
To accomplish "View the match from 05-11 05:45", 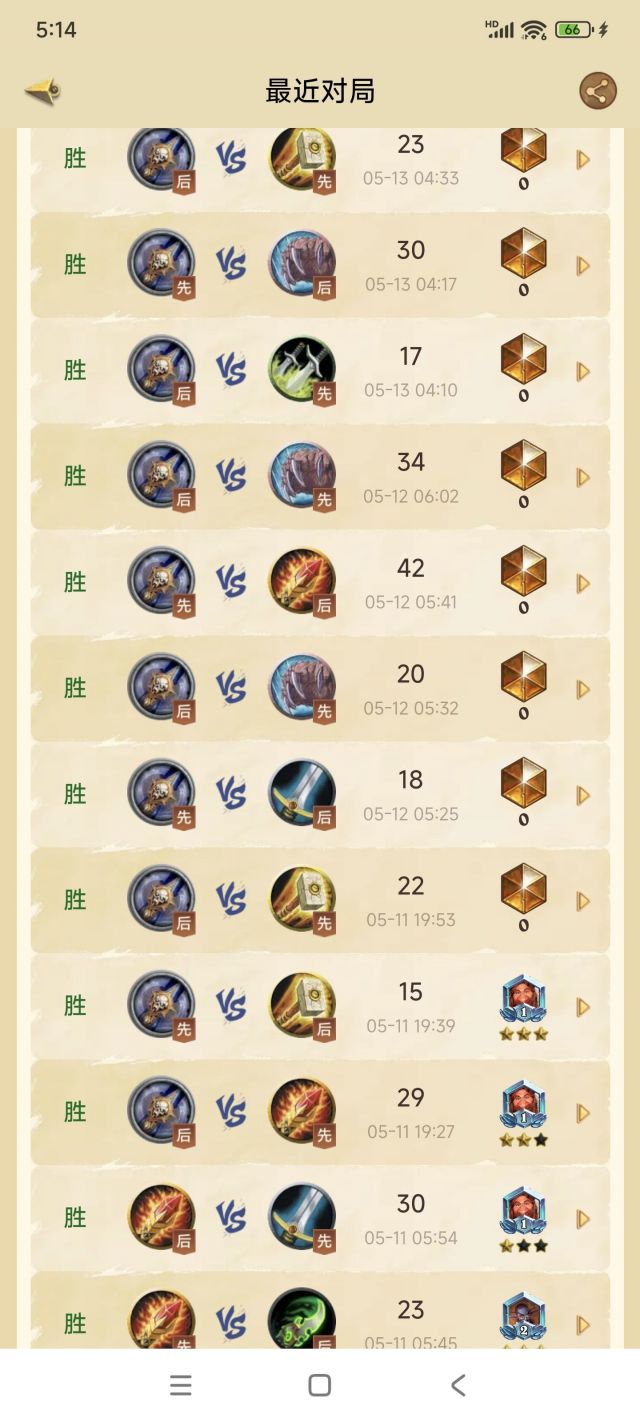I will (583, 1324).
